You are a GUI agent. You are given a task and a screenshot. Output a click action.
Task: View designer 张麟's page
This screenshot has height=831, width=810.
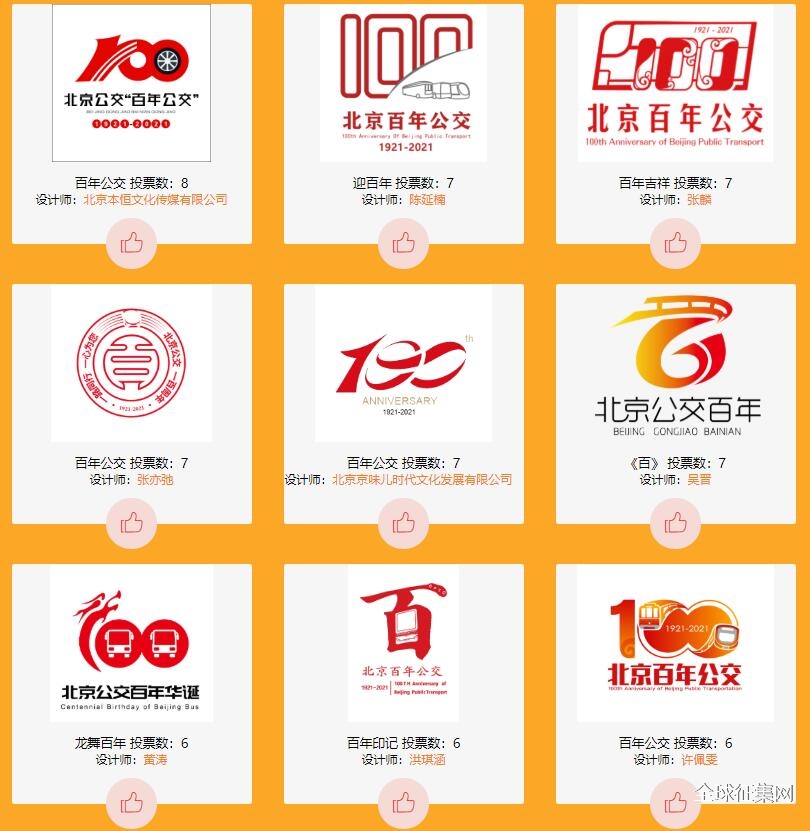coord(699,200)
